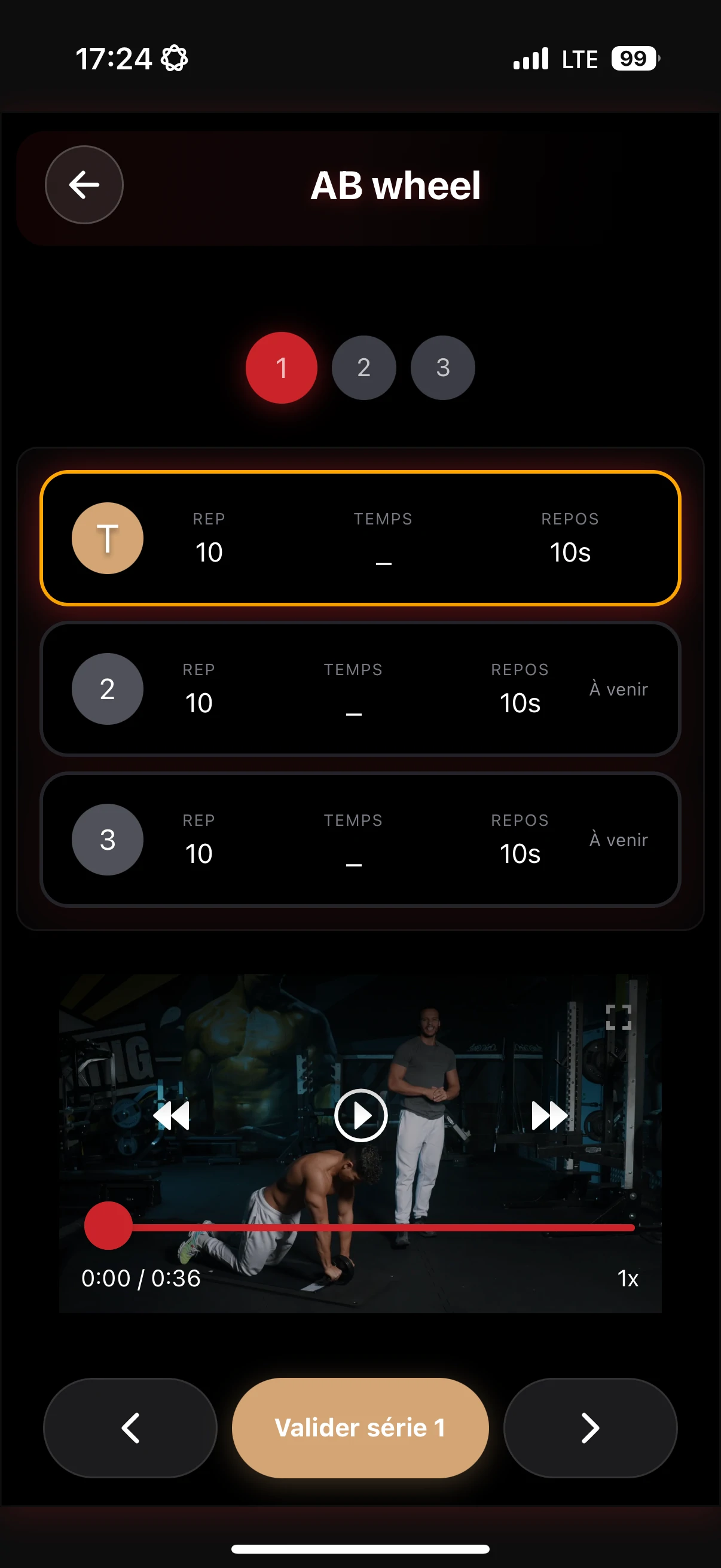Tap the red video progress bar
Screen dimensions: 721x1568
[383, 1228]
